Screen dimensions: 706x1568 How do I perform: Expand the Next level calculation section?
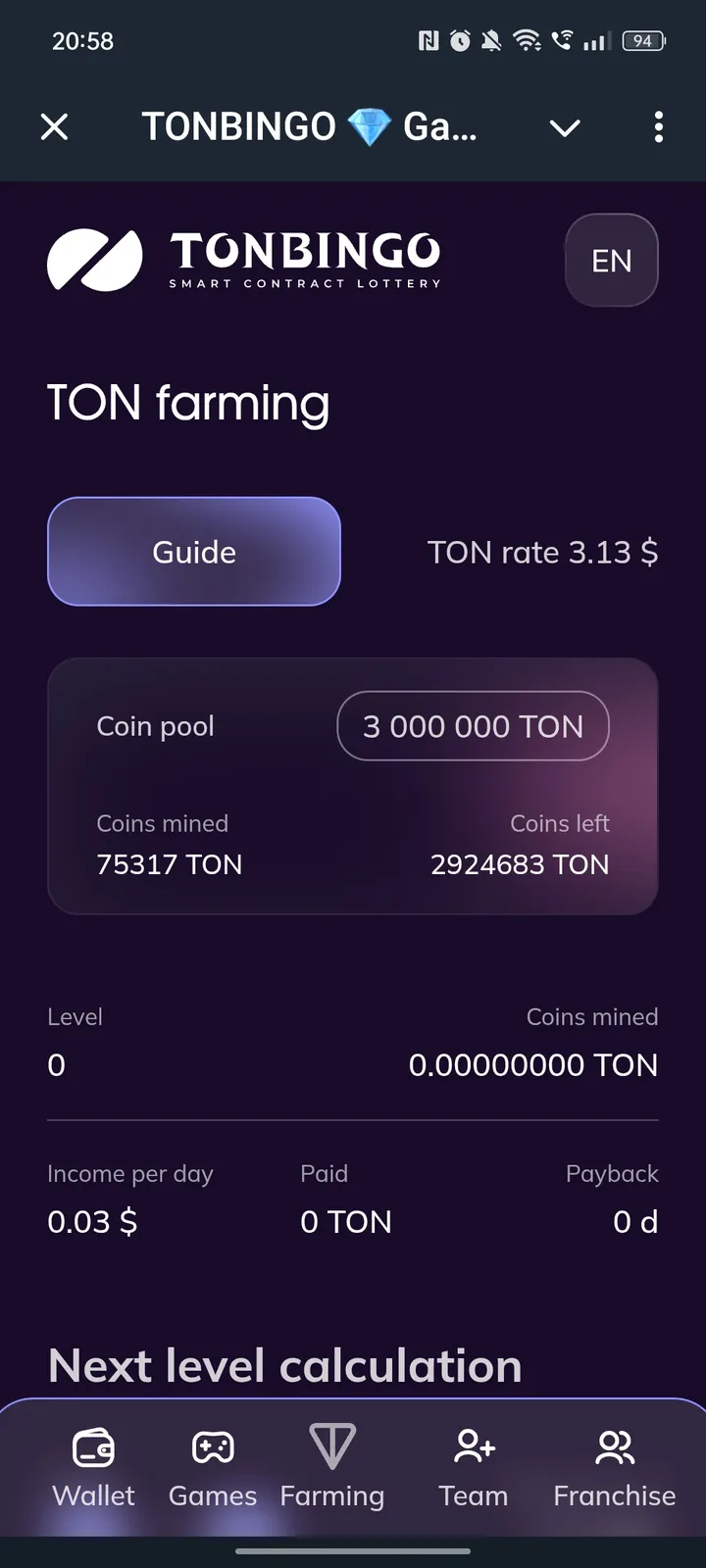click(284, 1364)
